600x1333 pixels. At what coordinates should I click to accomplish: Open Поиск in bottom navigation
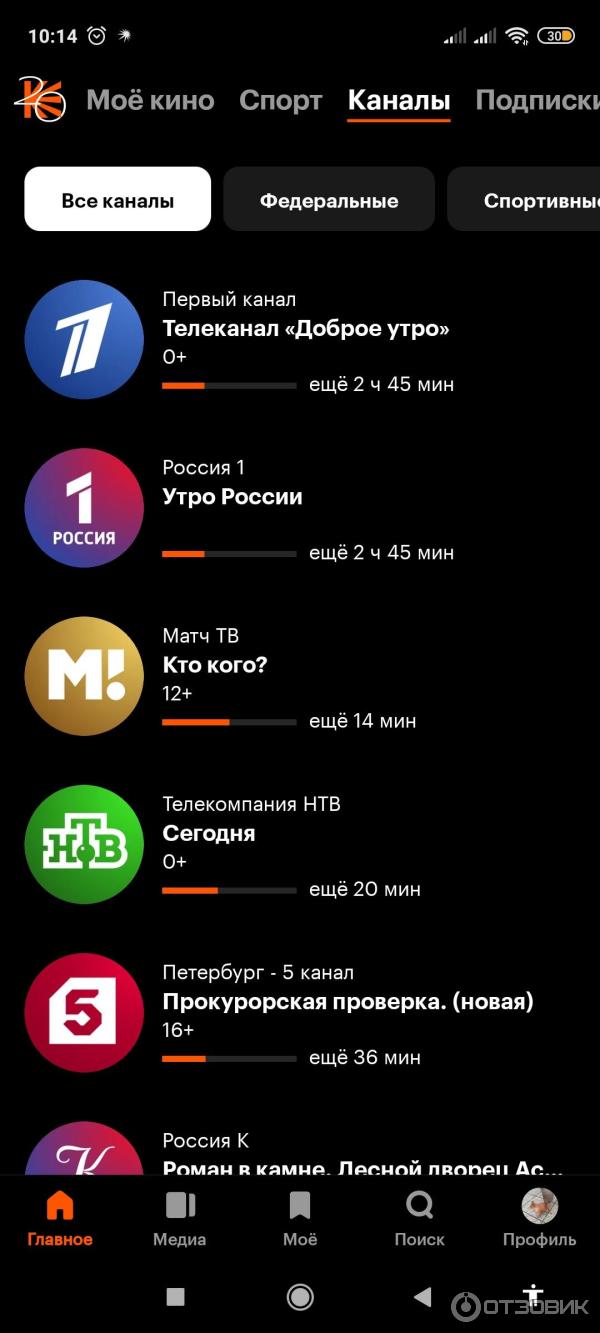click(420, 1218)
